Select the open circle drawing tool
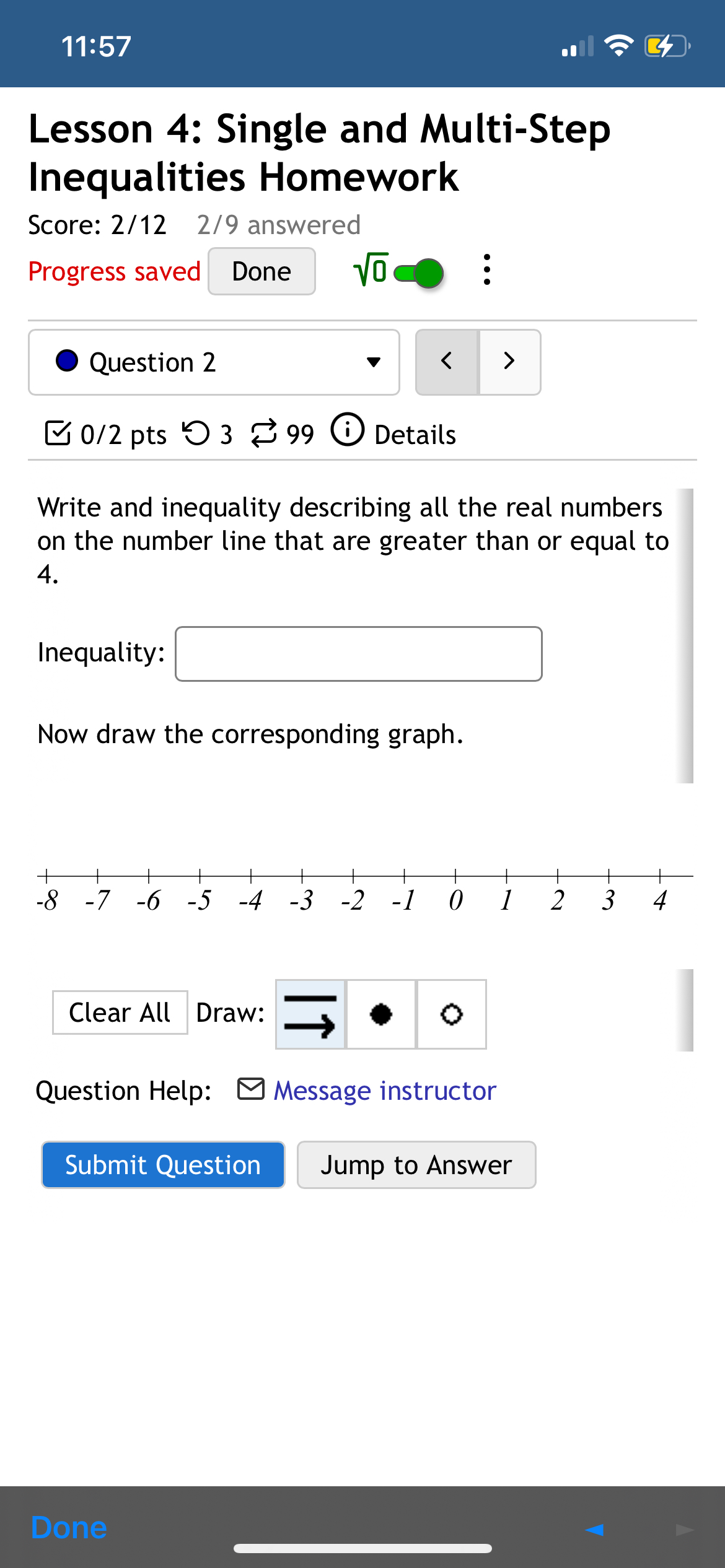Viewport: 725px width, 1568px height. pyautogui.click(x=451, y=1014)
